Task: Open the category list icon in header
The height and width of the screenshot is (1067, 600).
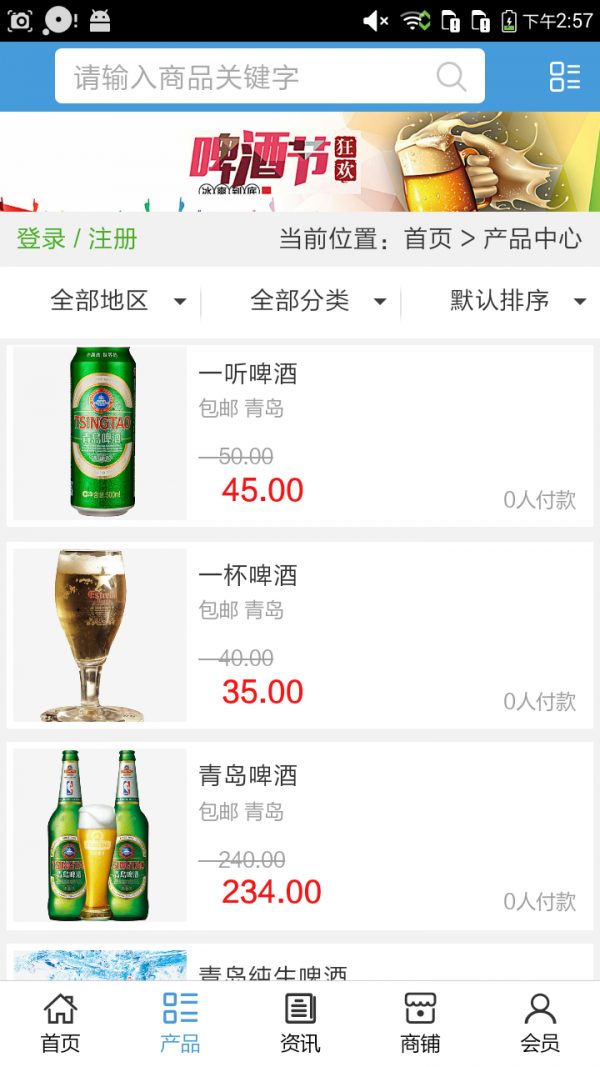Action: (x=564, y=77)
